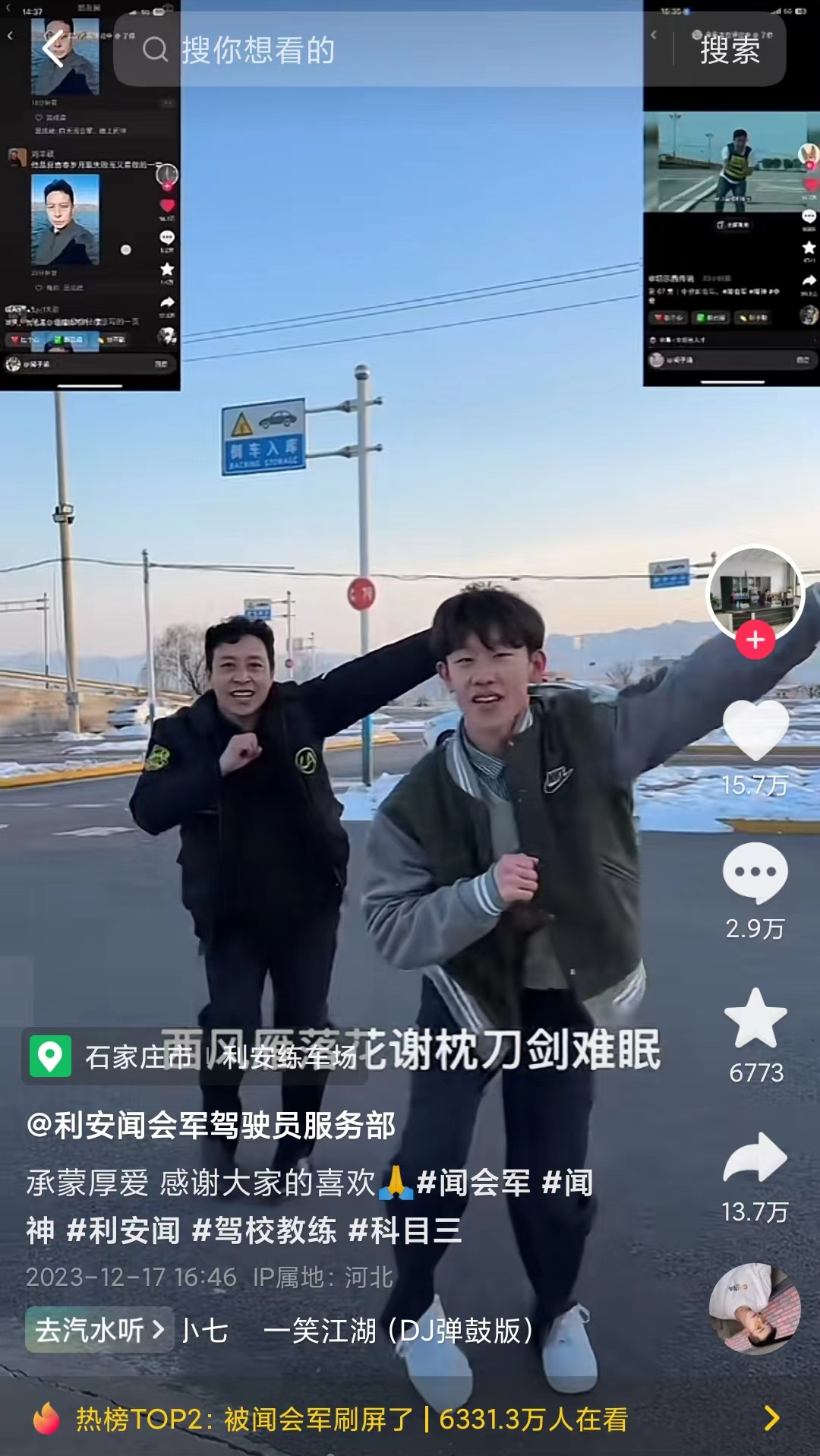The width and height of the screenshot is (820, 1456).
Task: Open location 石家庄市 利安练车场
Action: pos(196,1057)
